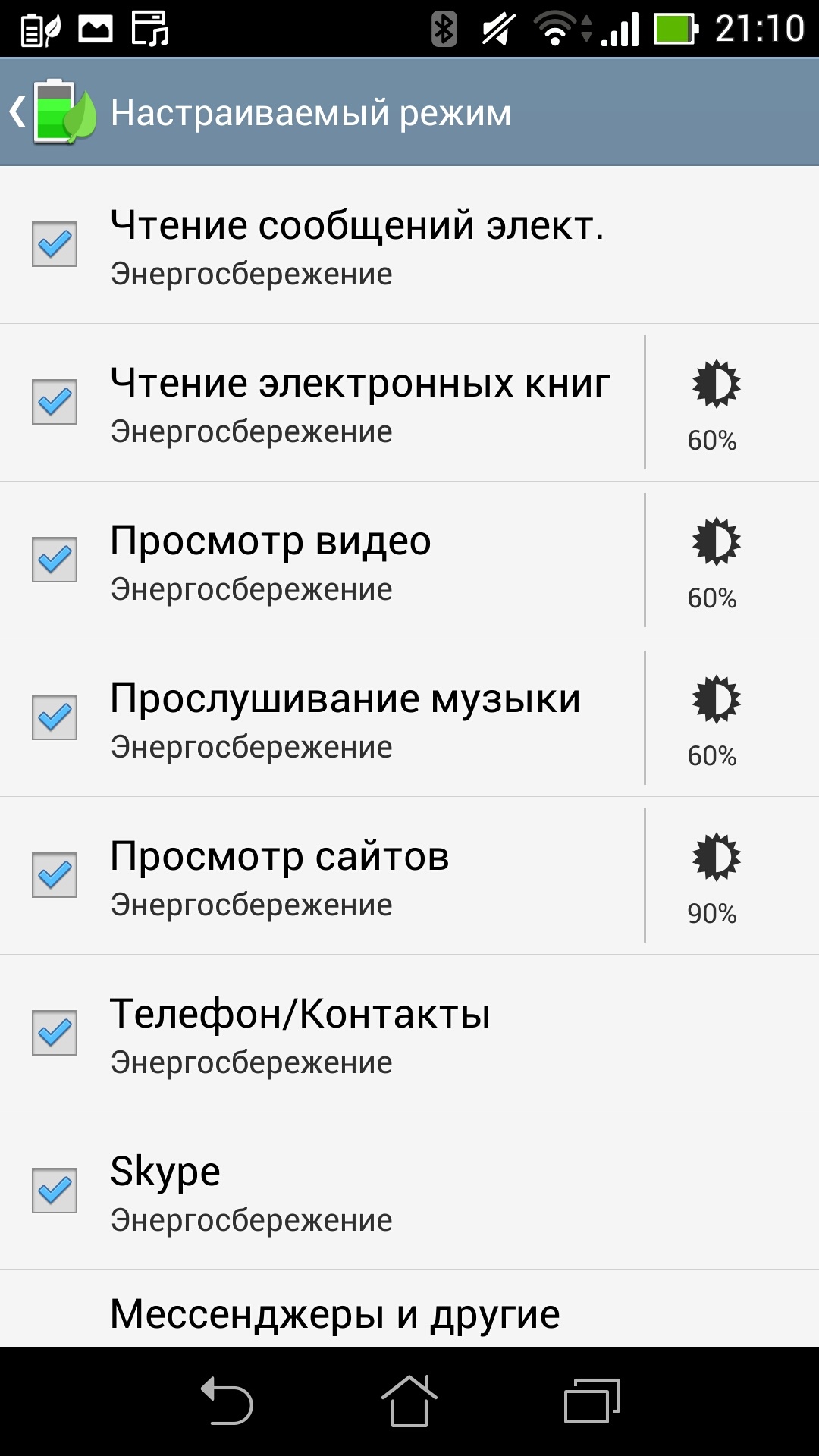
Task: Change brightness for Прослушивание музыки
Action: (x=714, y=719)
